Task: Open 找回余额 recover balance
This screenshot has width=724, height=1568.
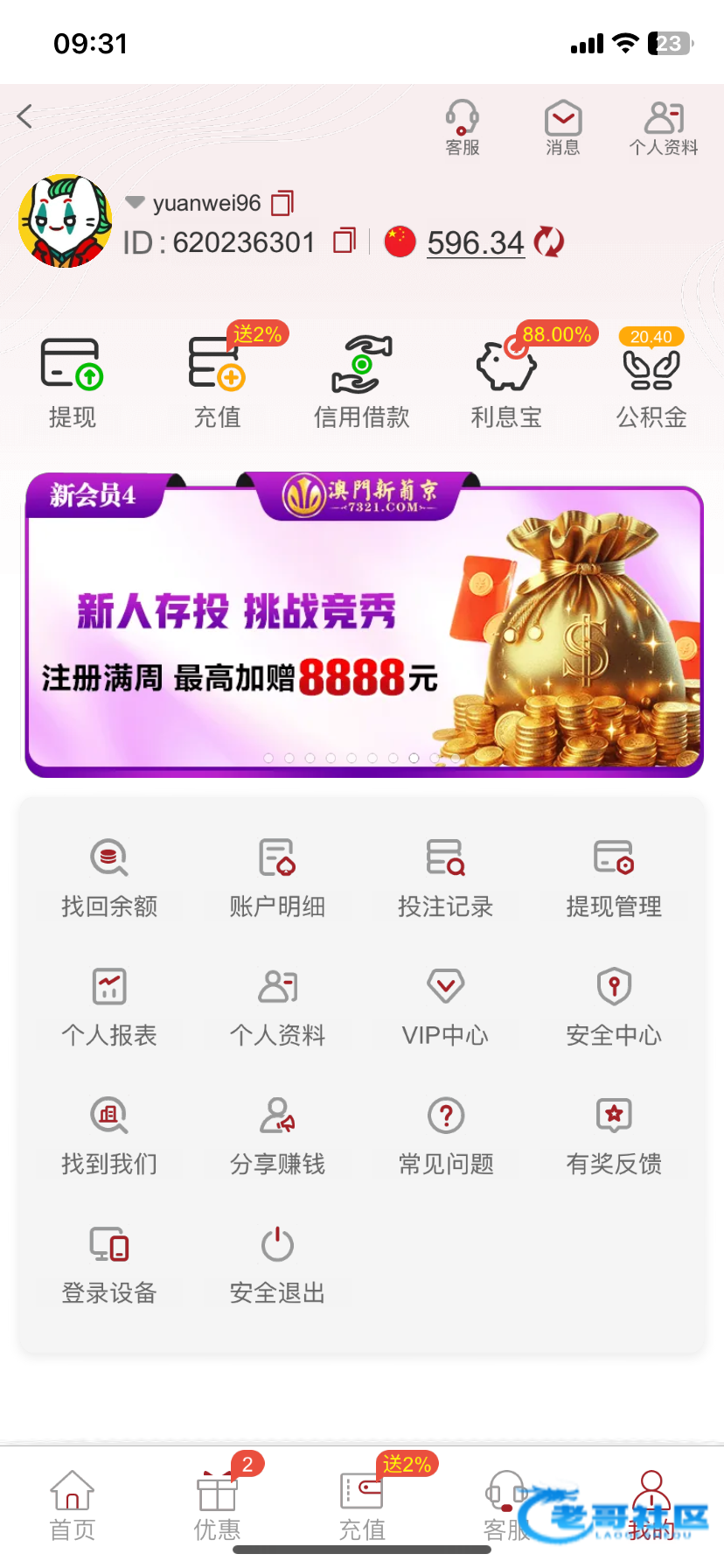Action: [109, 878]
